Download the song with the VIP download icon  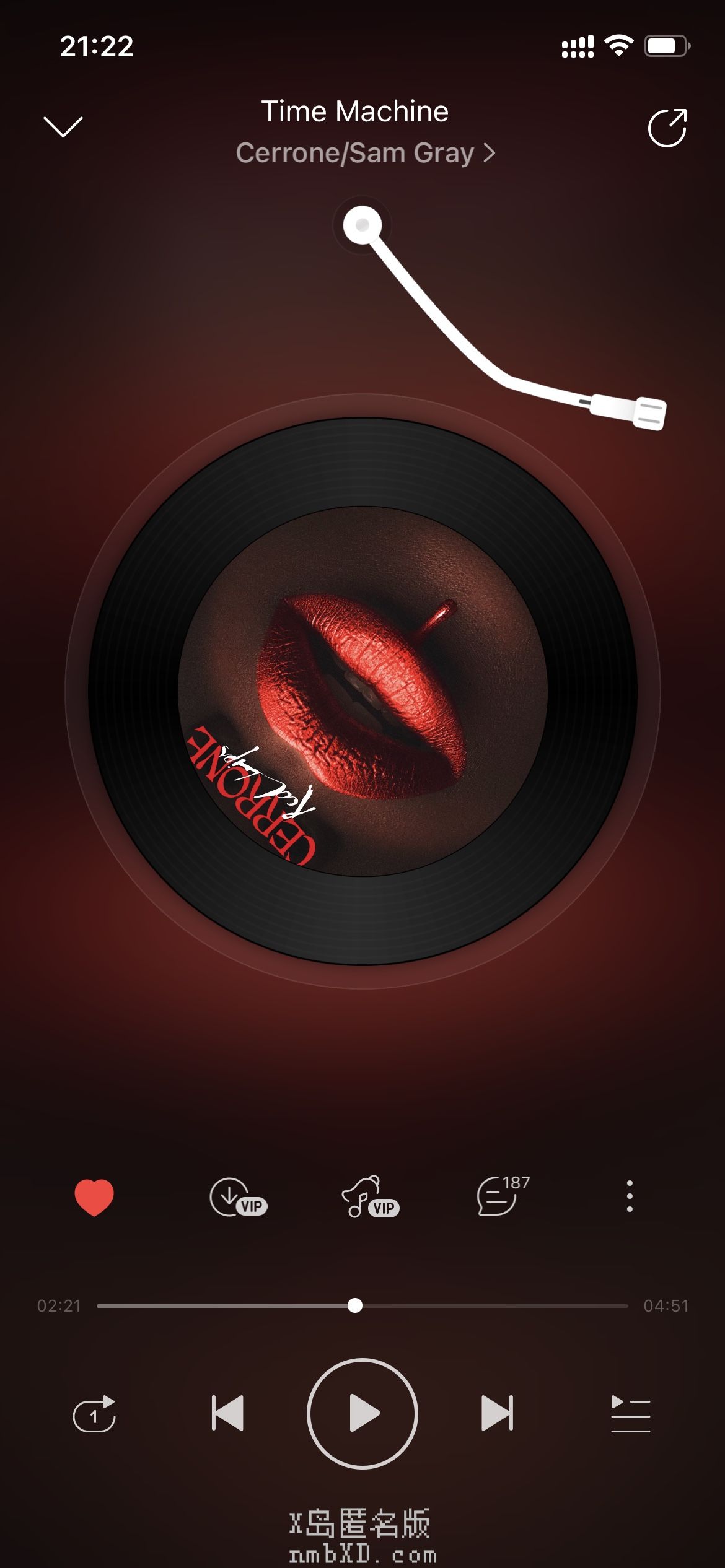(x=237, y=1197)
